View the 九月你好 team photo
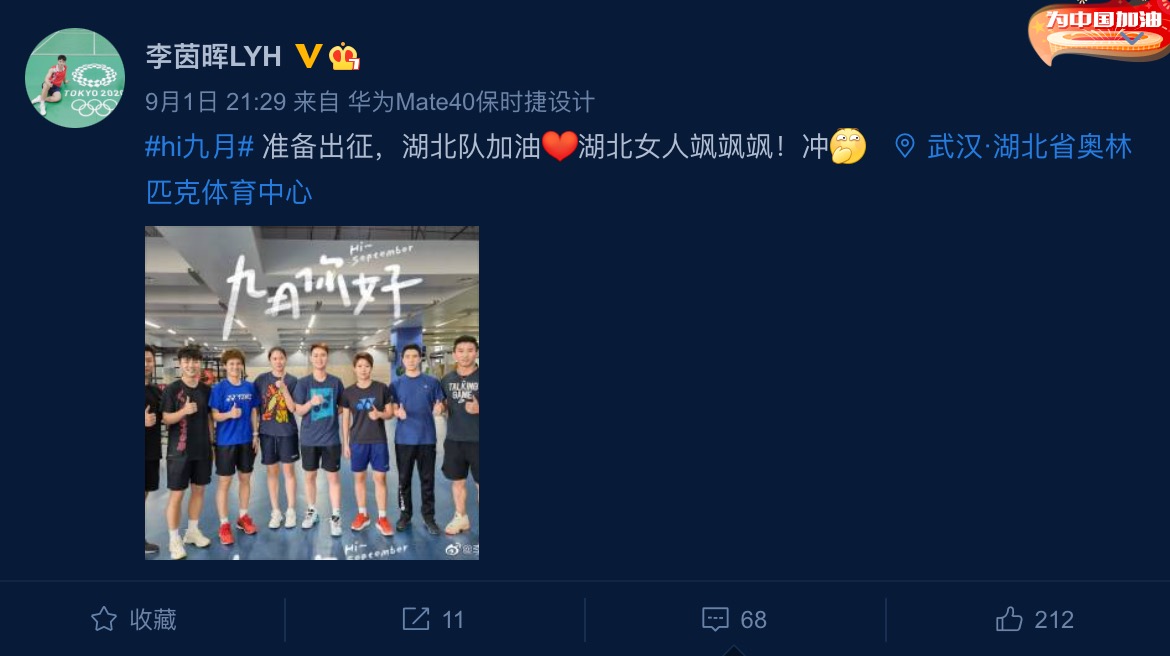Screen dimensions: 1170x656 [x=312, y=392]
